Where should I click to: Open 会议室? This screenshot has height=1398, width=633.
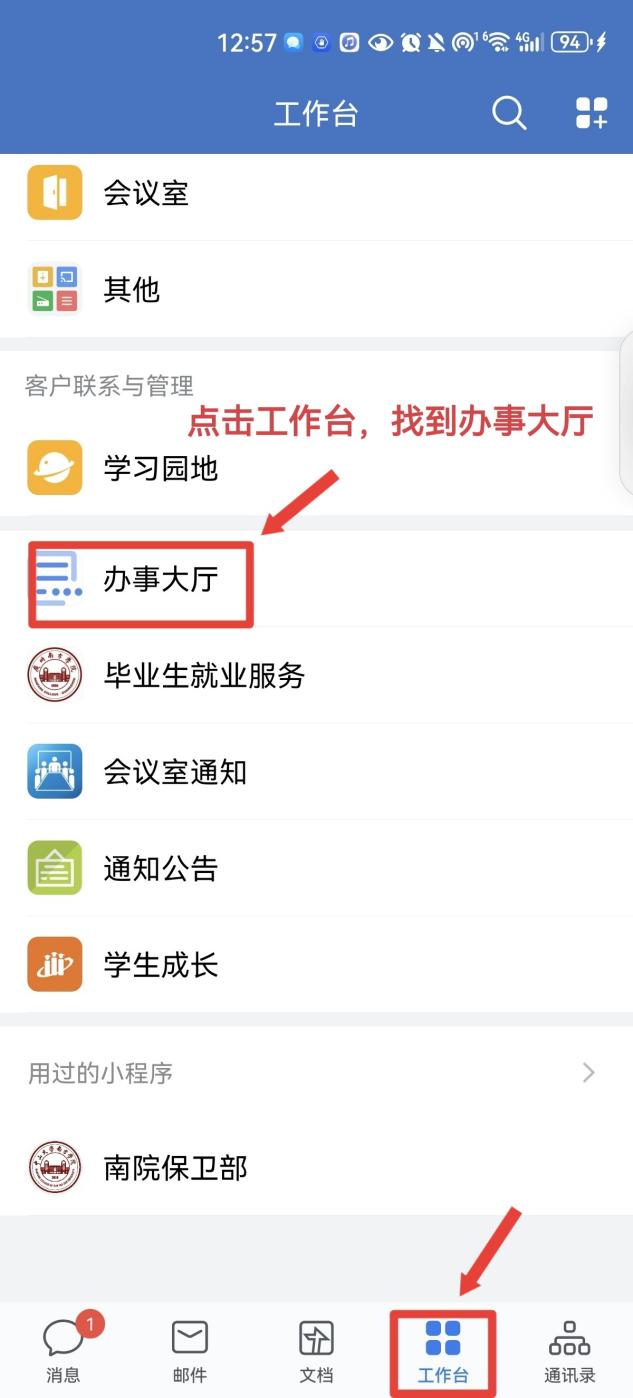(x=146, y=193)
